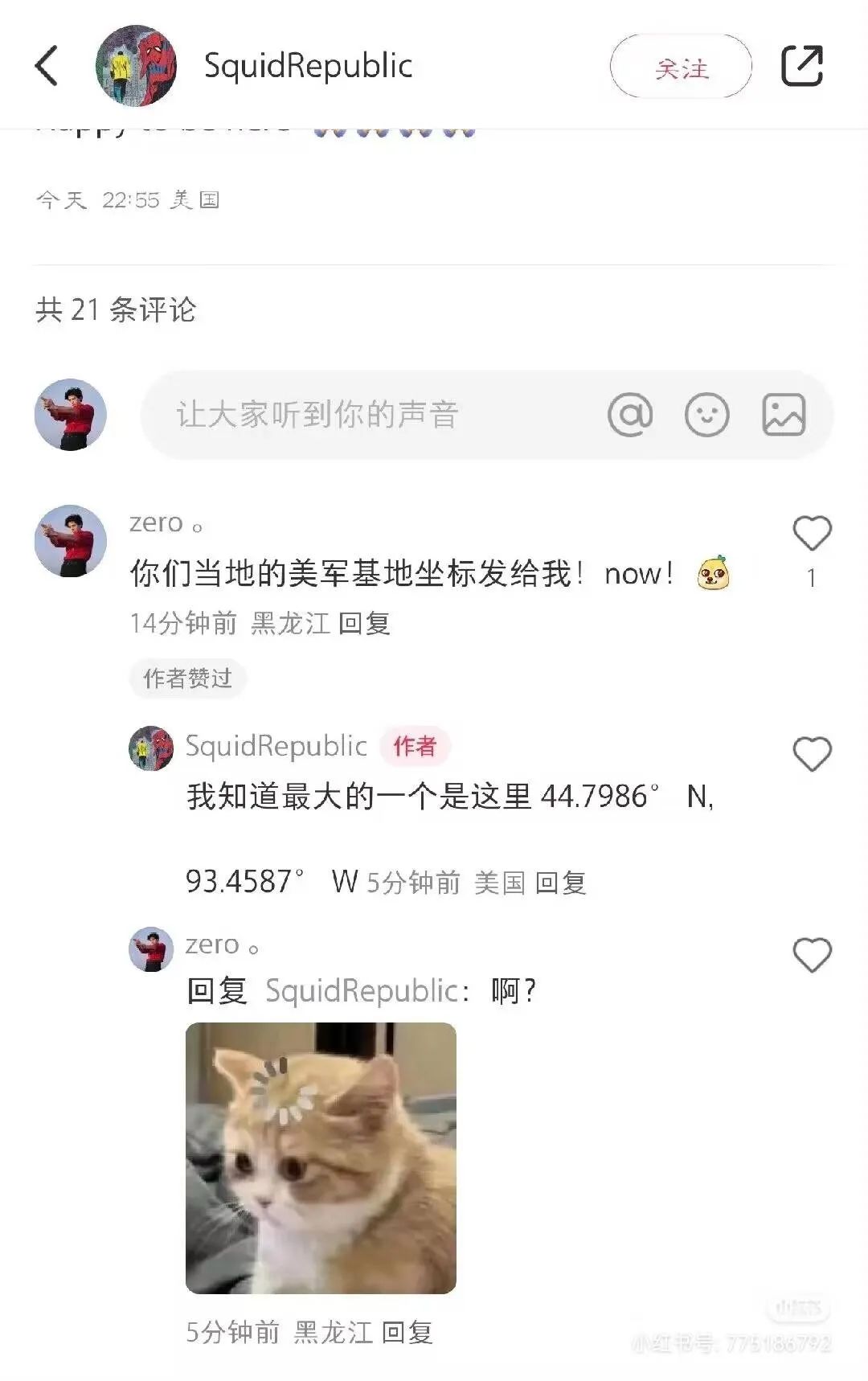Go back using the top-left arrow
The image size is (868, 1381).
point(47,66)
